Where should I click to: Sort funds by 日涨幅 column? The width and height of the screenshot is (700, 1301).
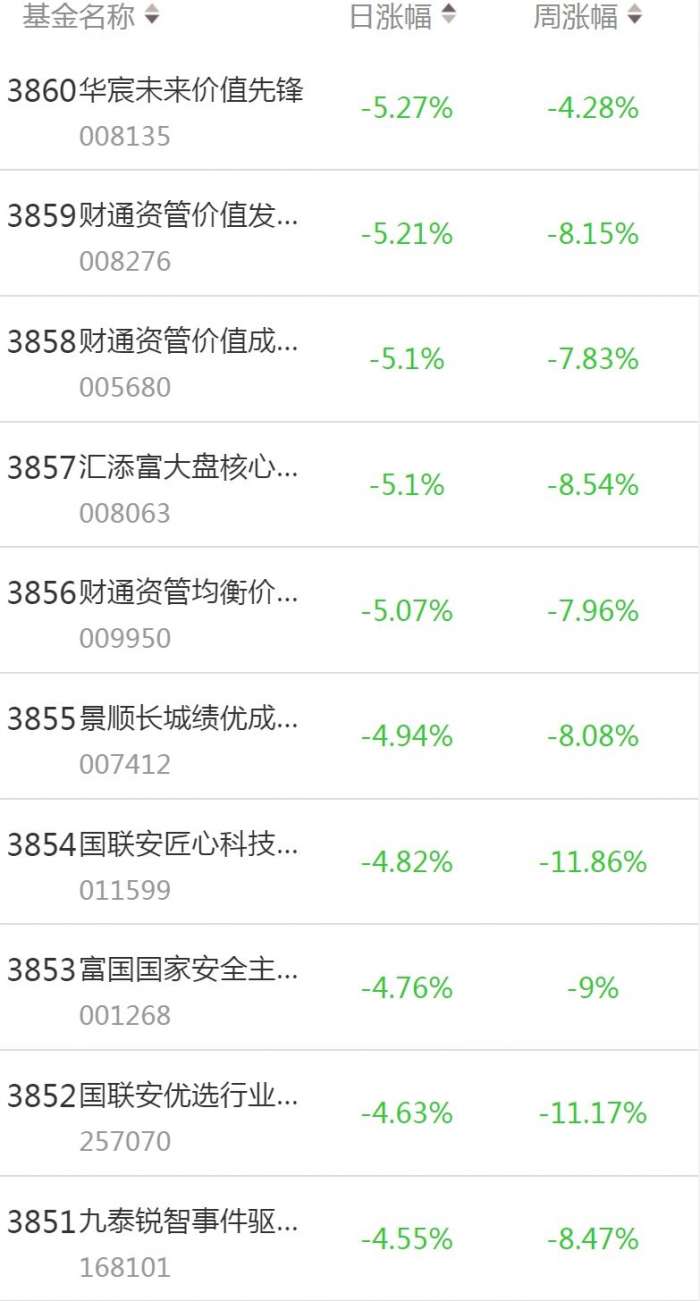tap(402, 16)
